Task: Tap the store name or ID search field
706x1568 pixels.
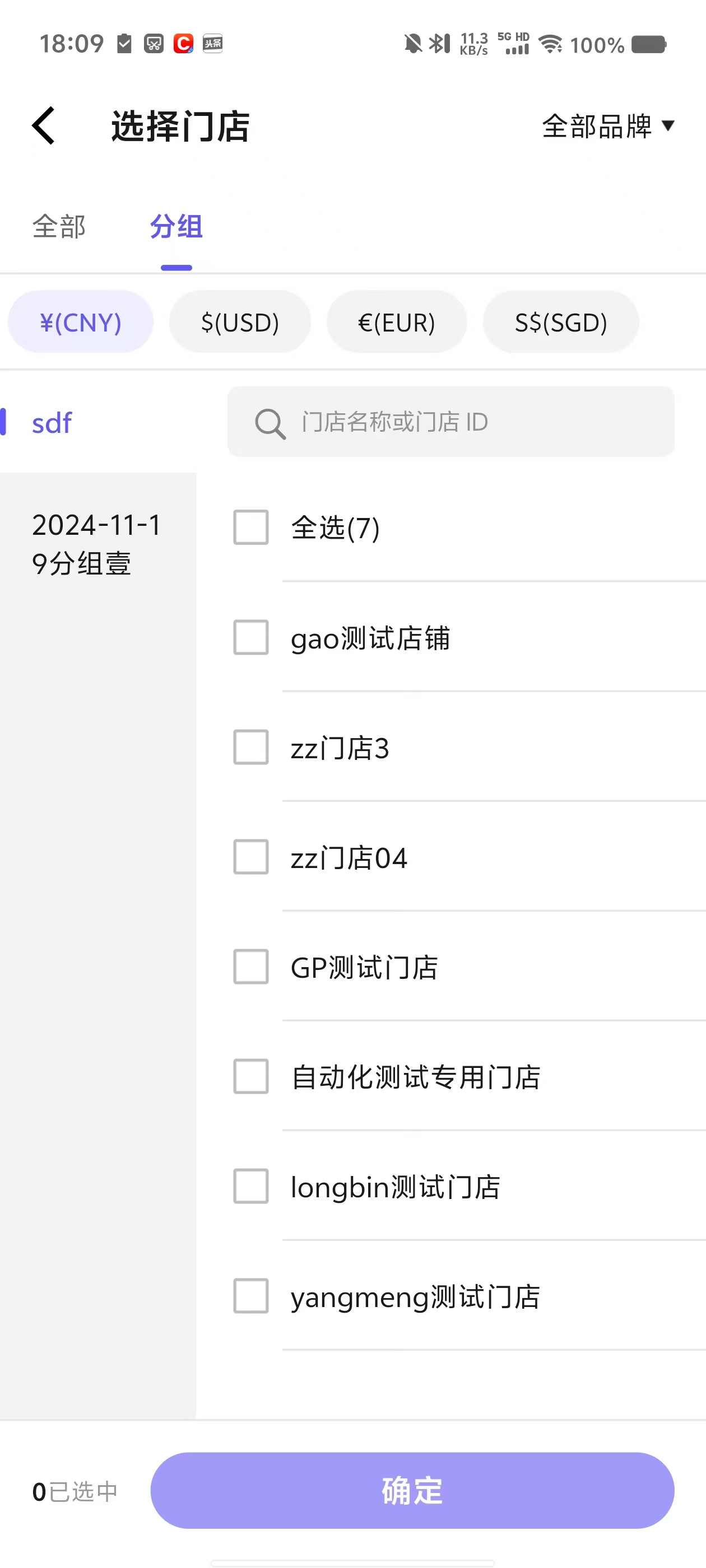Action: click(450, 421)
